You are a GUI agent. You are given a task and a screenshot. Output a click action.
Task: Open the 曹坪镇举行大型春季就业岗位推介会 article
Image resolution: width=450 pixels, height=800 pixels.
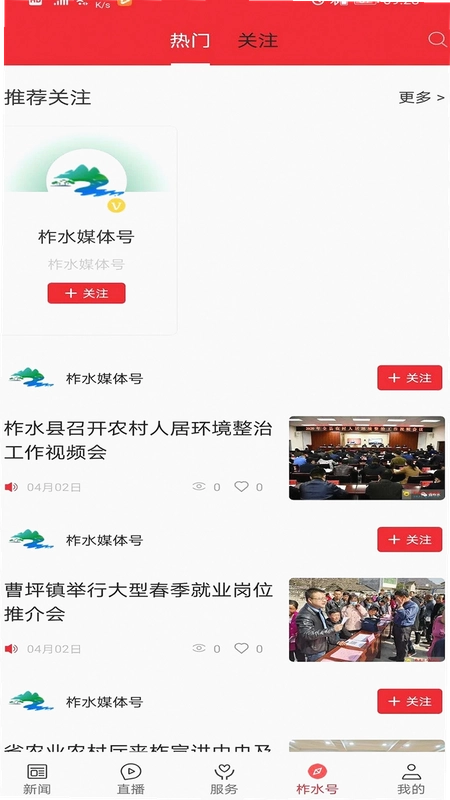[x=138, y=602]
